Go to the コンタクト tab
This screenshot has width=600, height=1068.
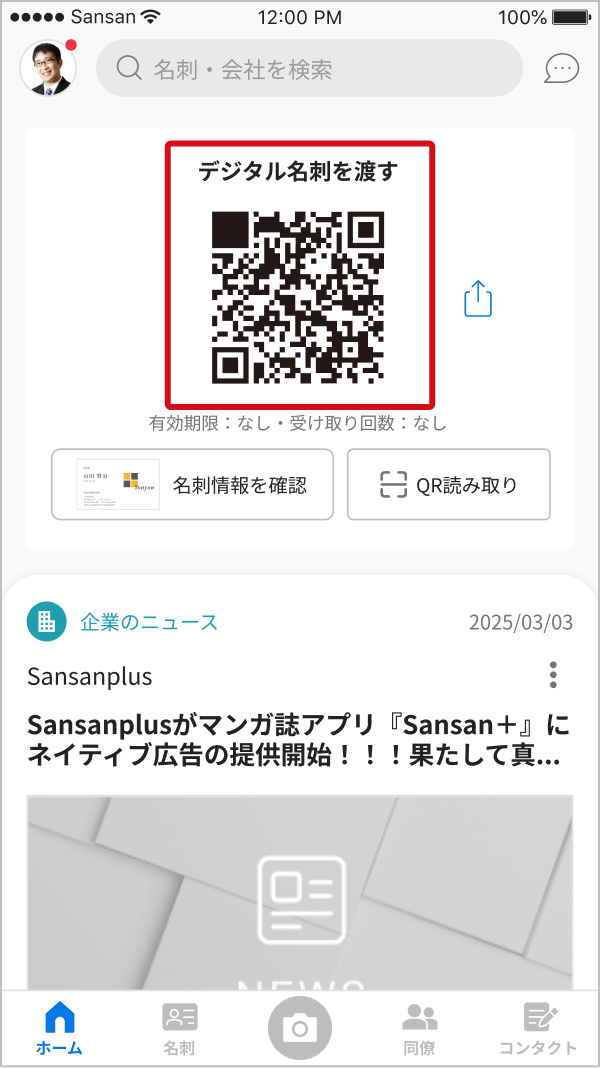coord(539,1029)
